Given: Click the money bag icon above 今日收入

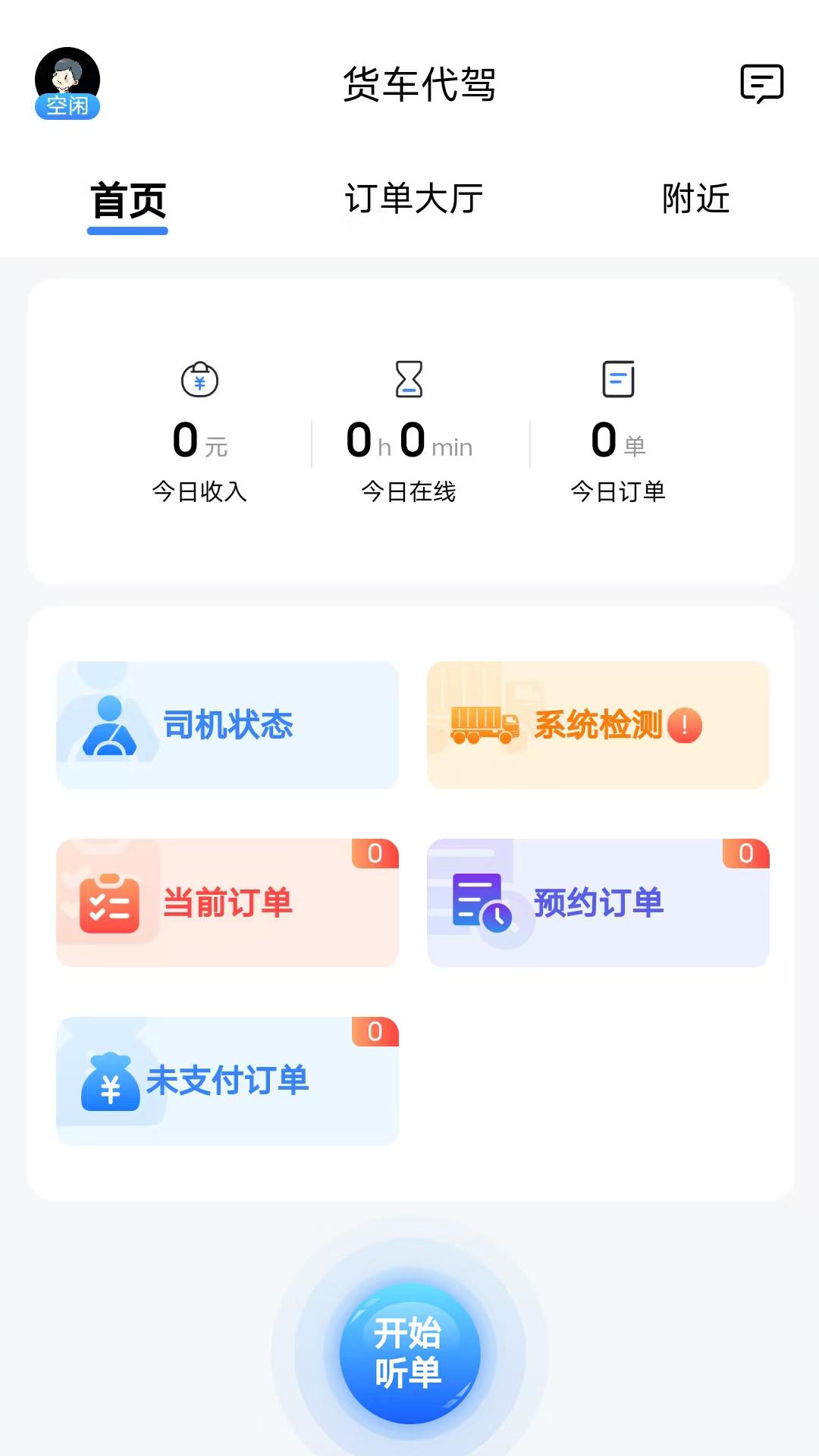Looking at the screenshot, I should pyautogui.click(x=199, y=381).
